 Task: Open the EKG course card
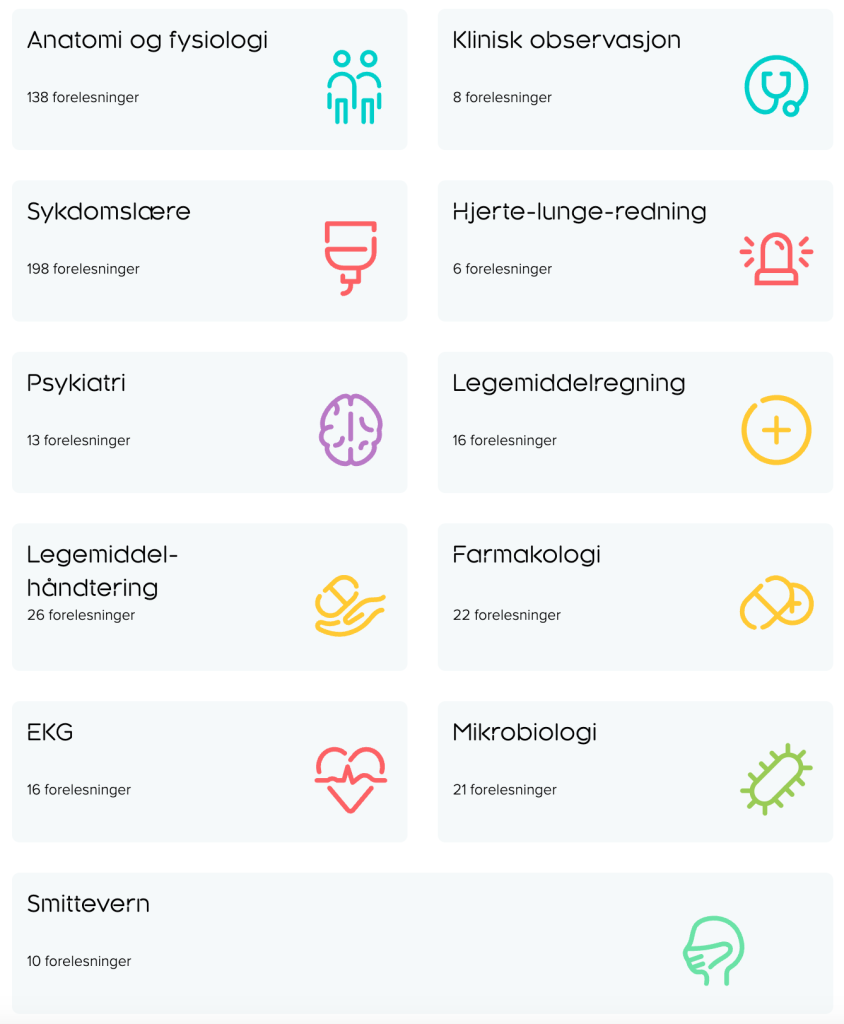click(209, 771)
